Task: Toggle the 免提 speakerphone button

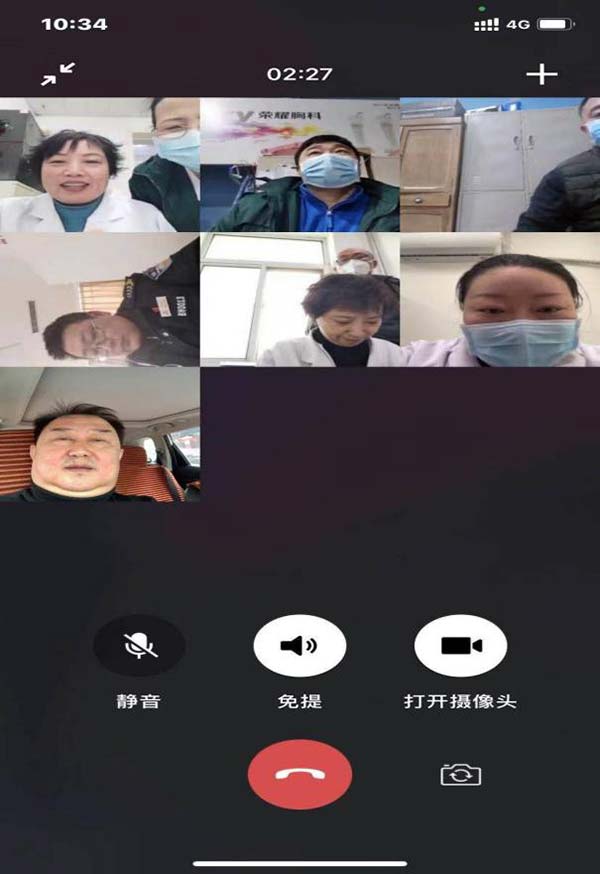Action: coord(300,646)
